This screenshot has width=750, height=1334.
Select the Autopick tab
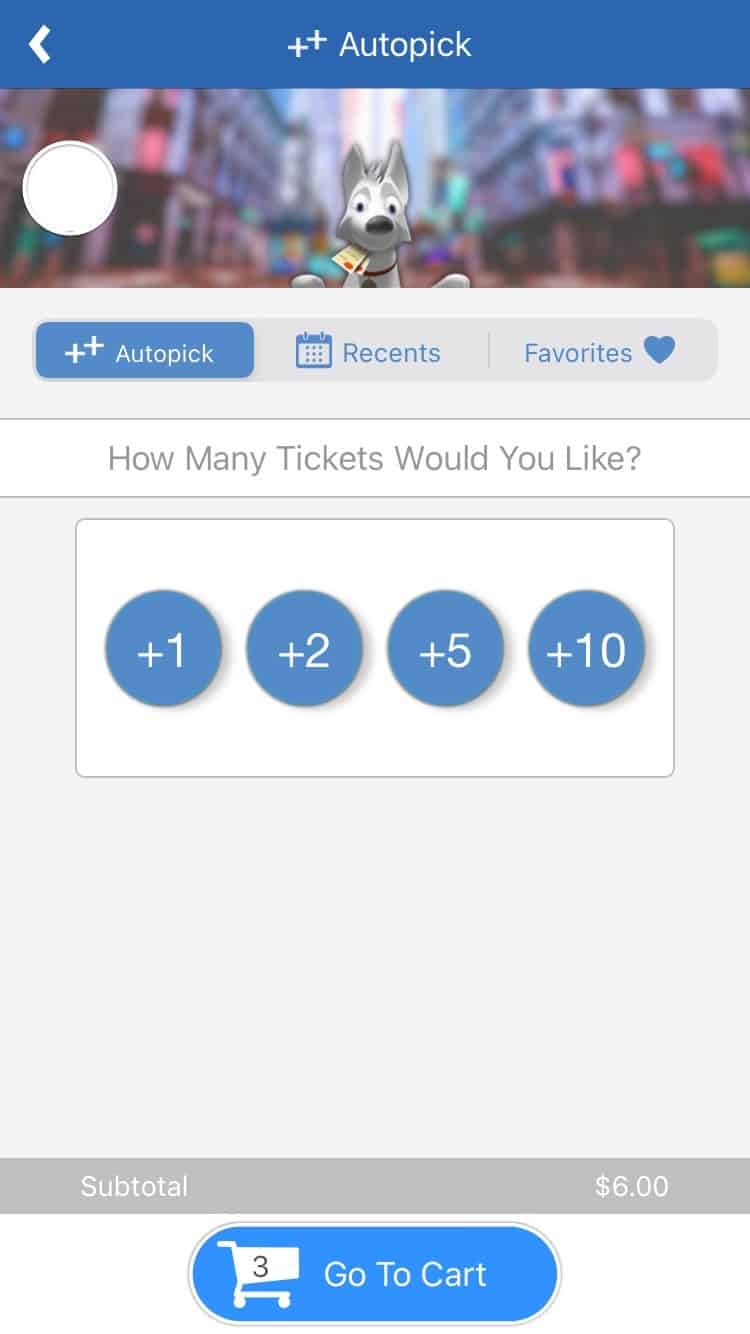(145, 351)
